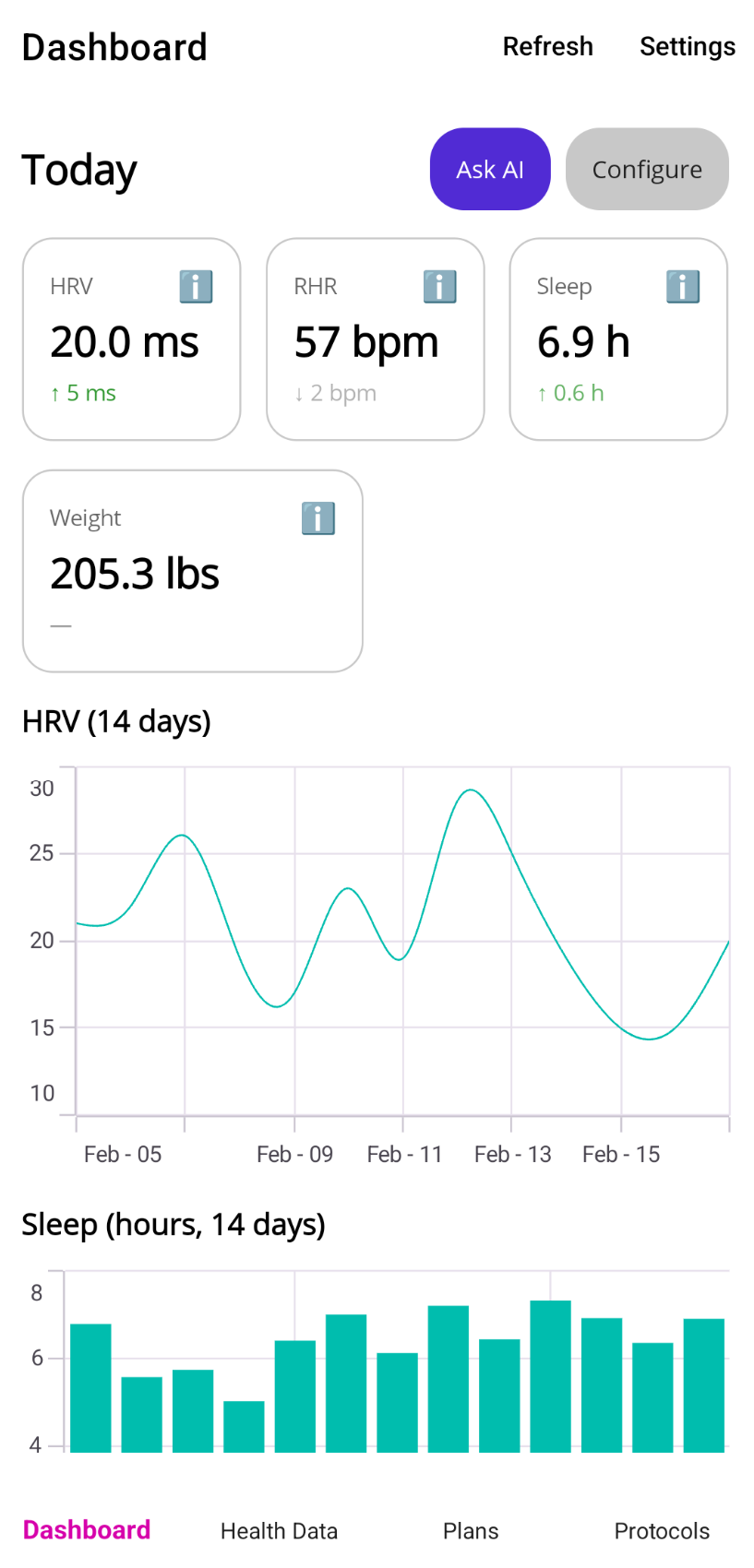Viewport: 754px width, 1568px height.
Task: Open the Plans section
Action: coord(470,1530)
